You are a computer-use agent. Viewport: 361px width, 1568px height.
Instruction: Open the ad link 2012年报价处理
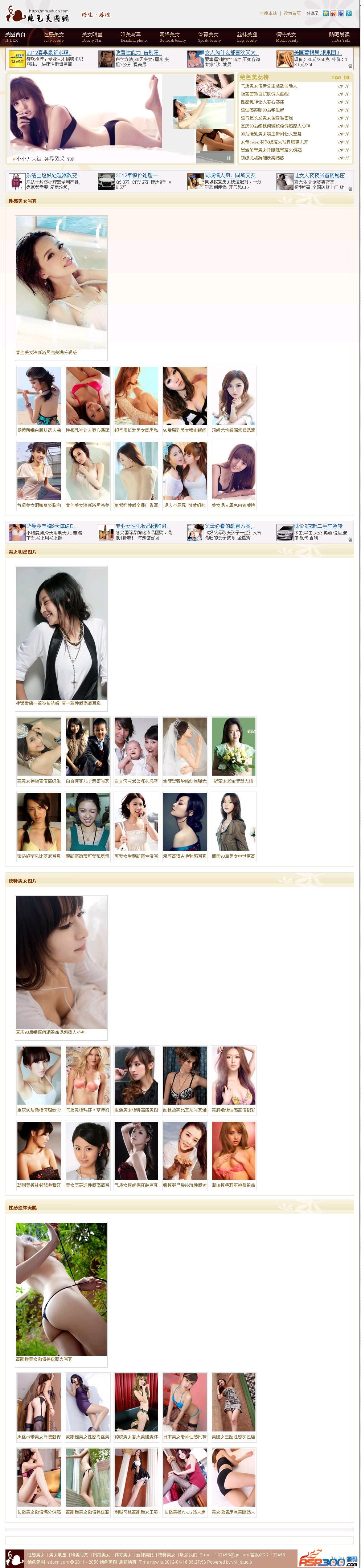point(138,175)
